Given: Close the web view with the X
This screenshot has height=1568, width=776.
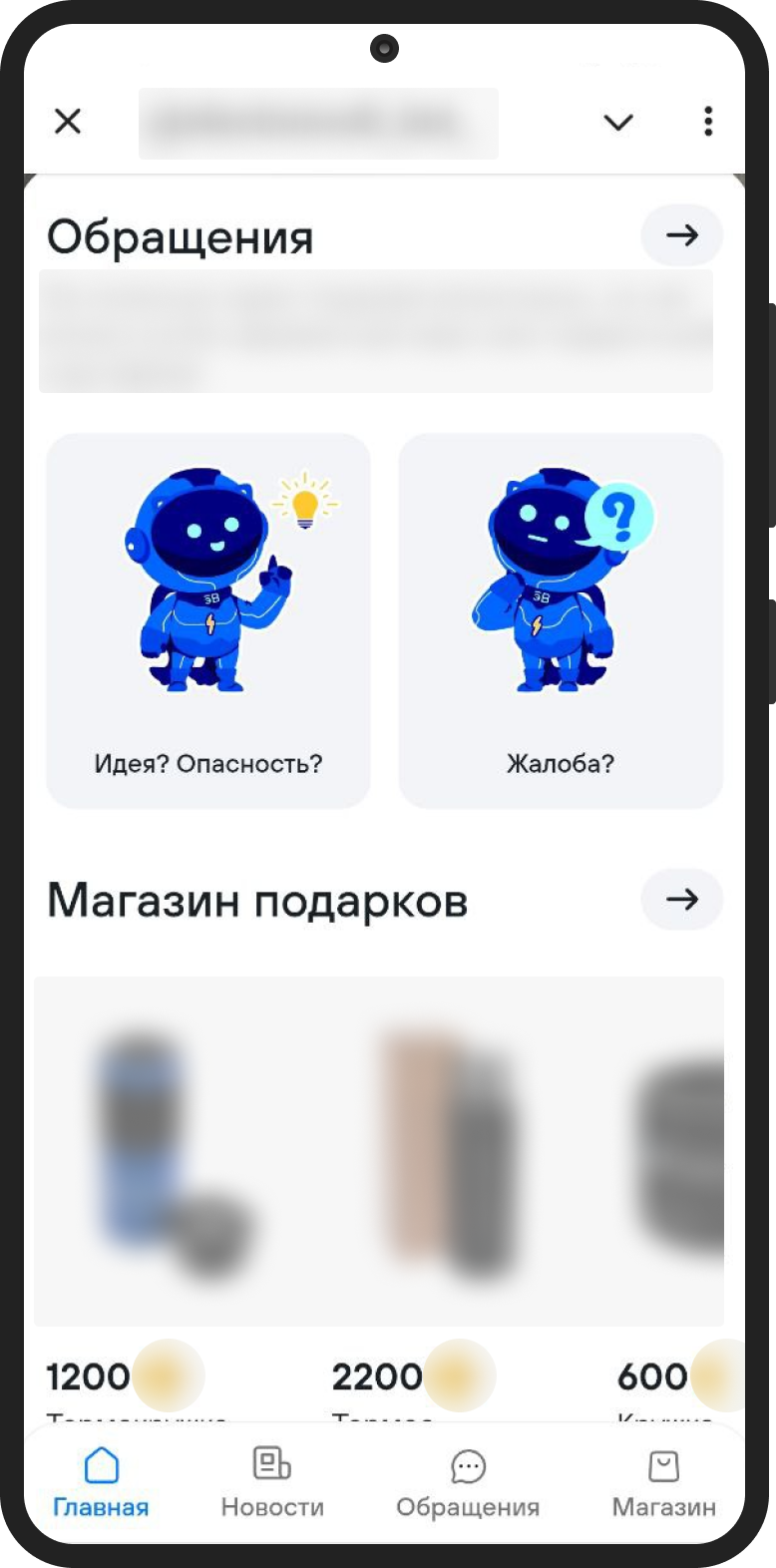Looking at the screenshot, I should 68,122.
